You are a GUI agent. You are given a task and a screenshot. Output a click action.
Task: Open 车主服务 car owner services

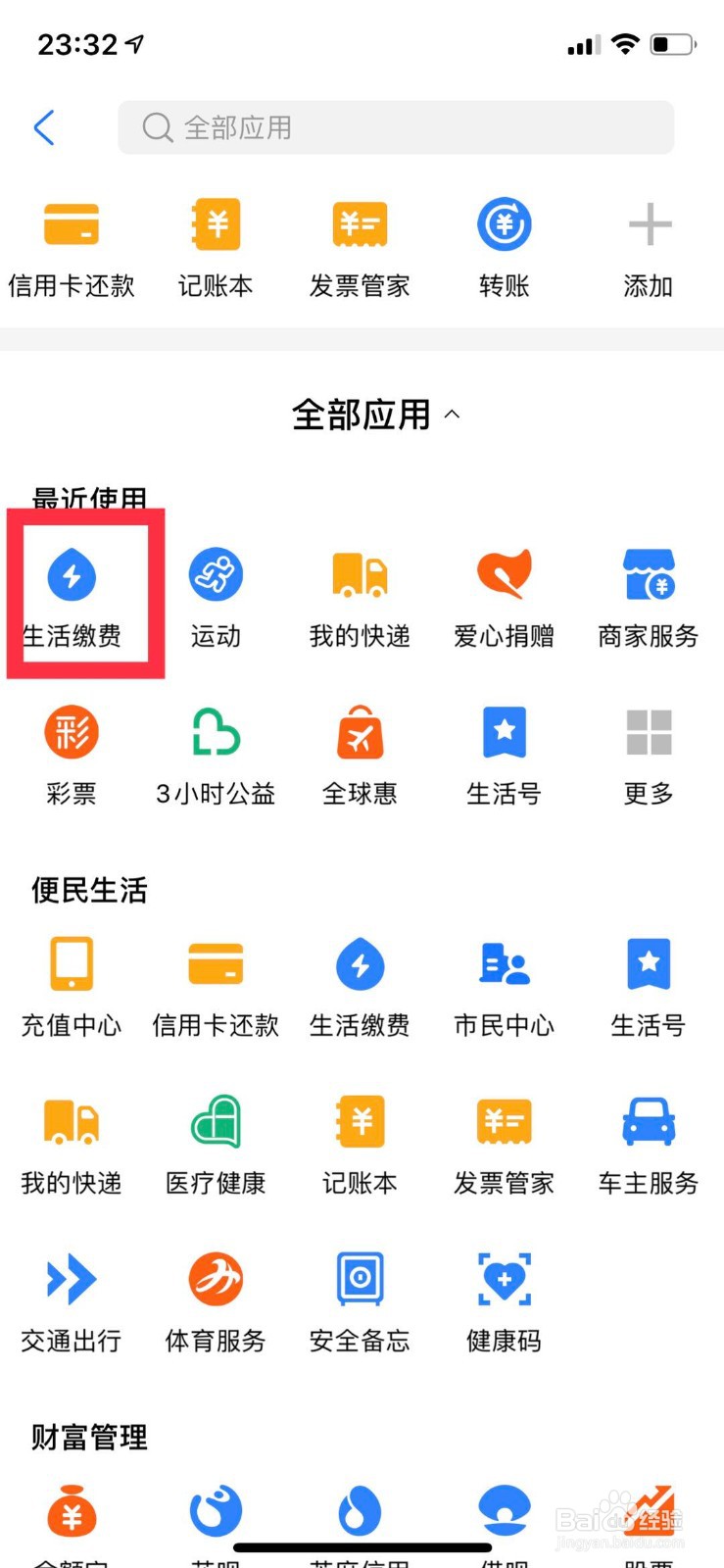coord(648,1142)
